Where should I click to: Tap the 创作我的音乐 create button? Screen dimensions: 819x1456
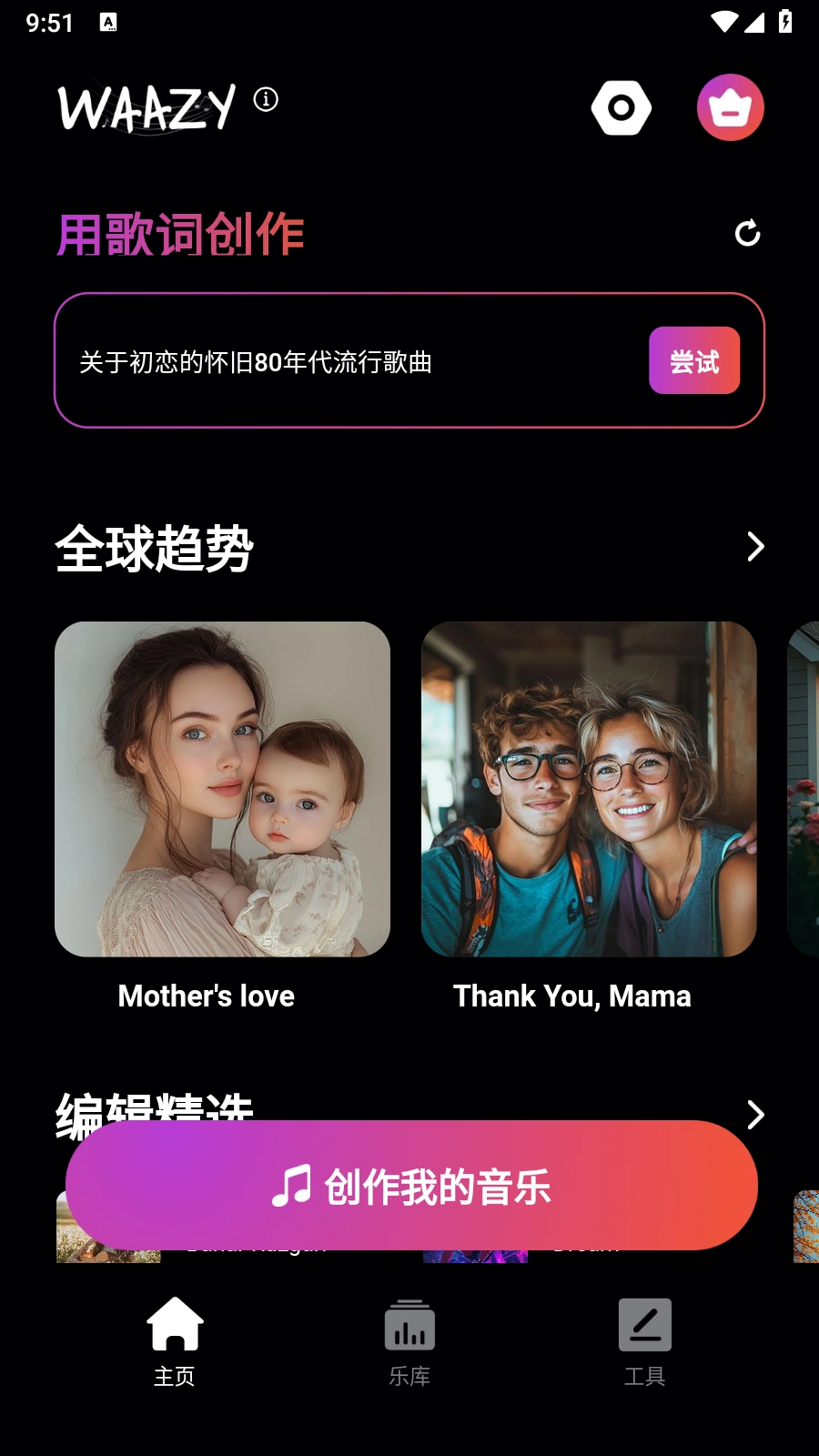click(x=411, y=1186)
